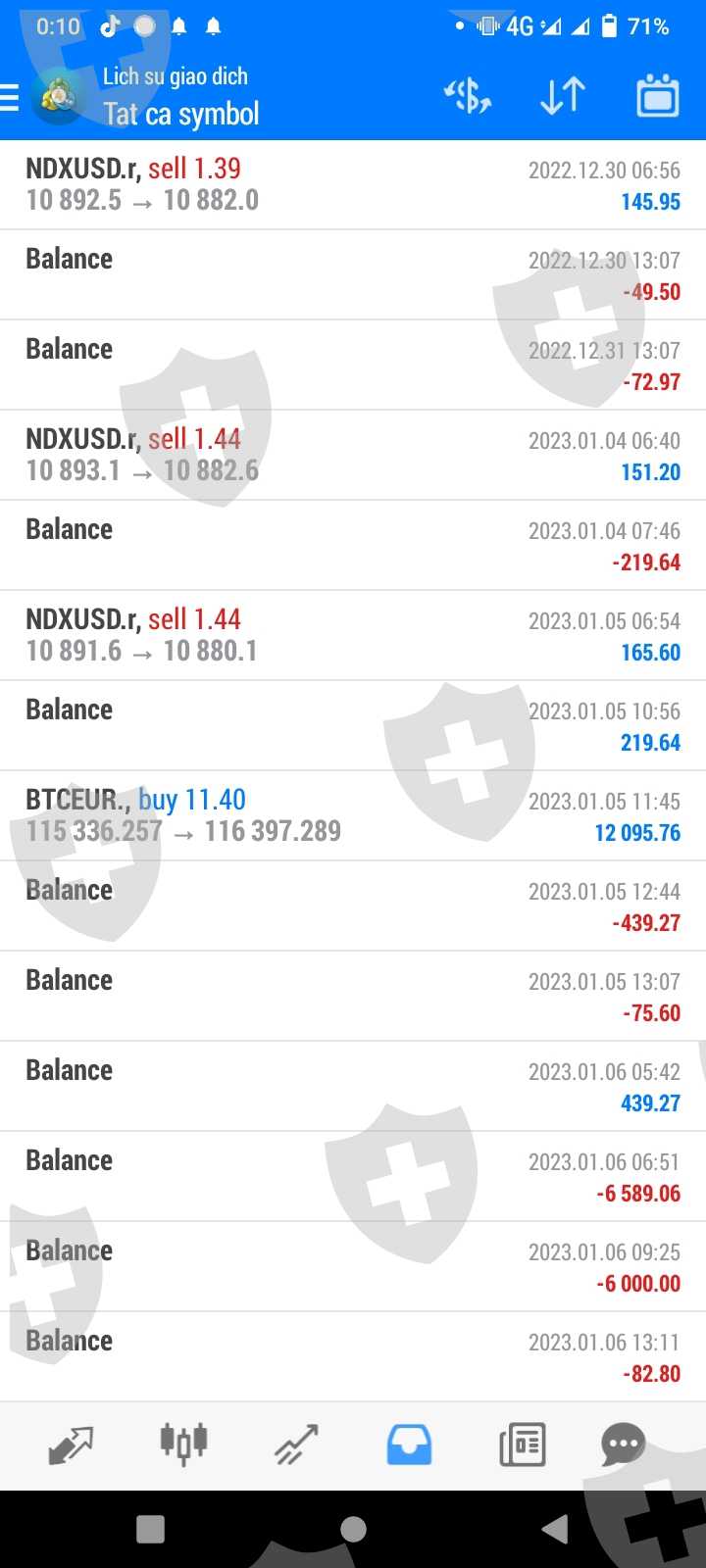Image resolution: width=706 pixels, height=1568 pixels.
Task: View the Balance entry of -6 589.06
Action: click(x=353, y=1177)
